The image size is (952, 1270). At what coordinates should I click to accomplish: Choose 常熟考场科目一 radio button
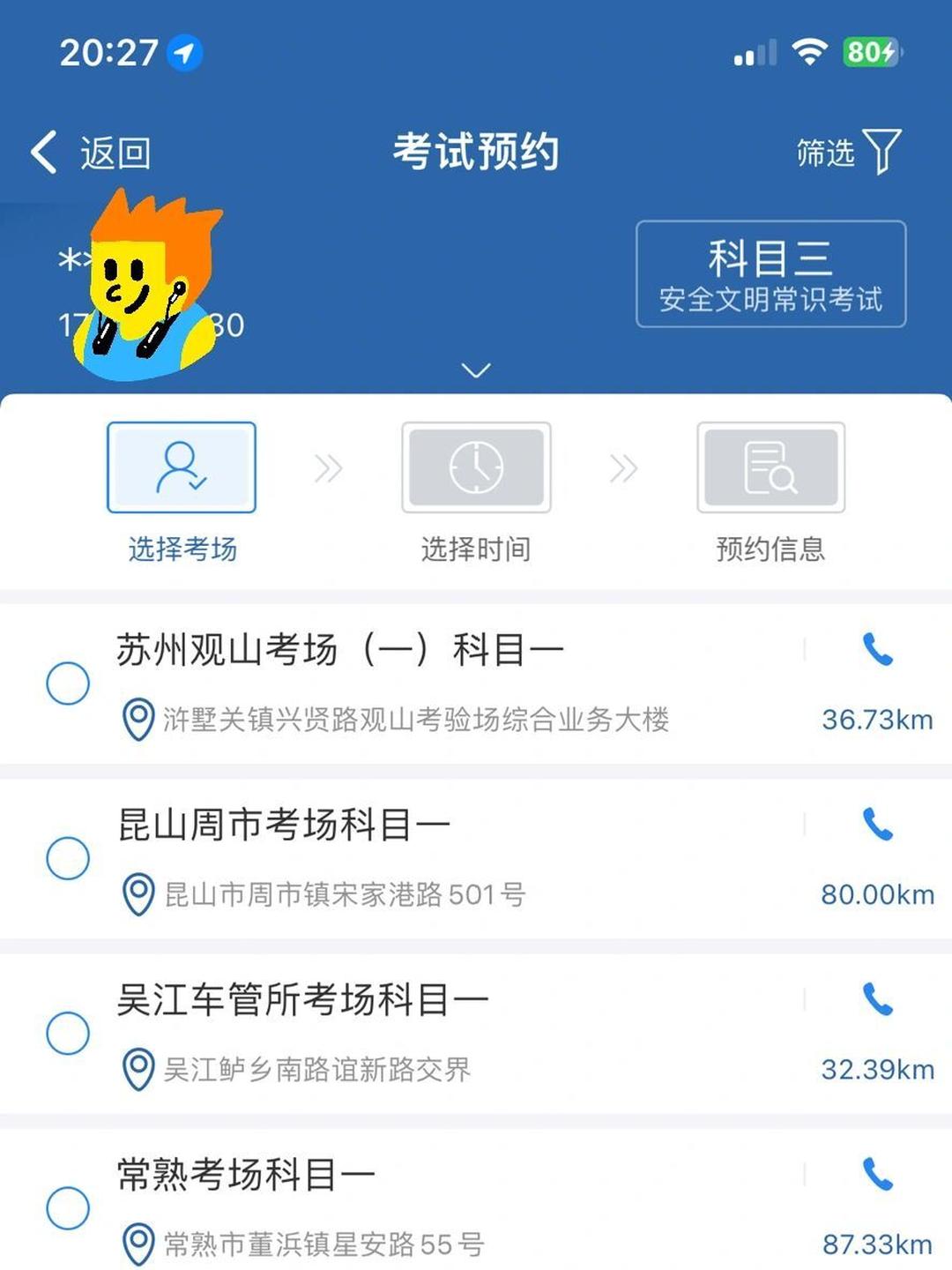68,1207
